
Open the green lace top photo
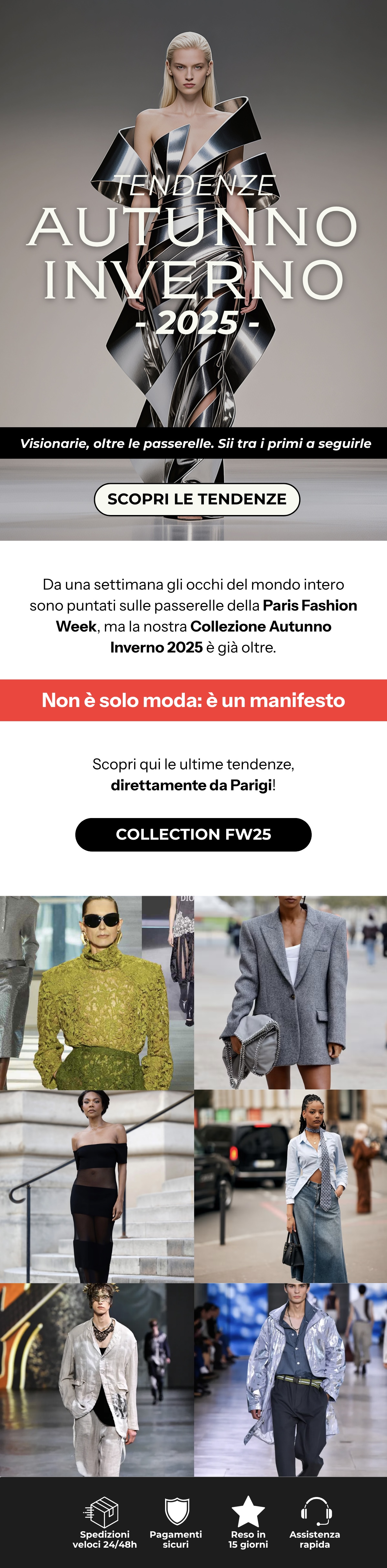point(96,992)
